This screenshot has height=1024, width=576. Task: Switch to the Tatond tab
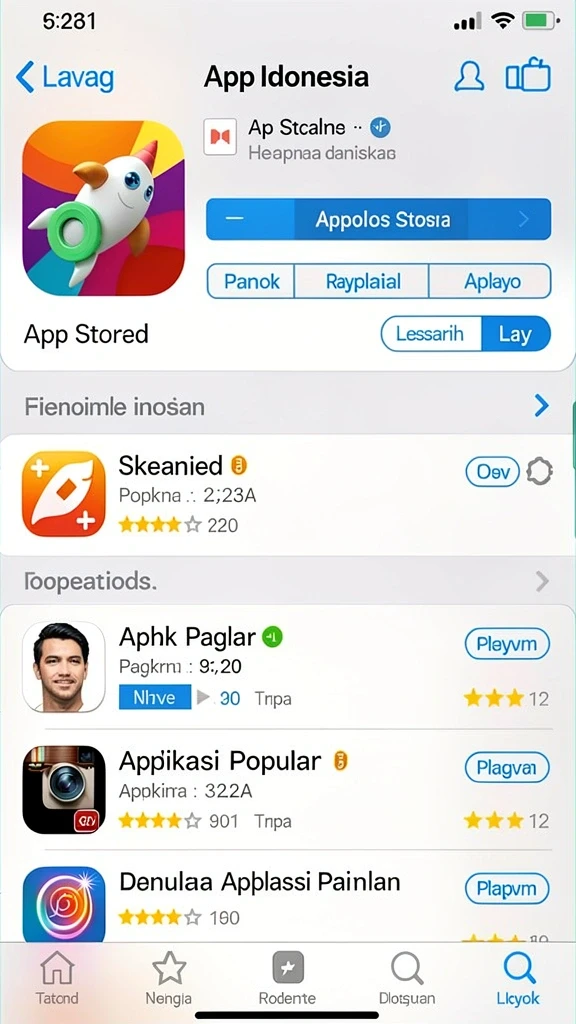57,978
